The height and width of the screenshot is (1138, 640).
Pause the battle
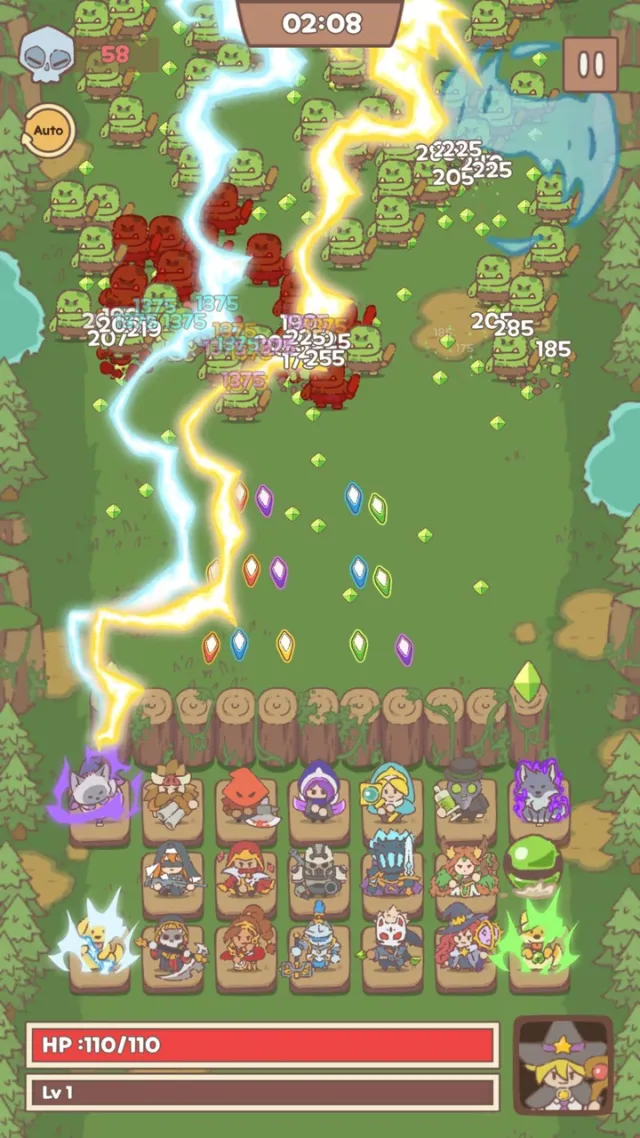click(590, 65)
